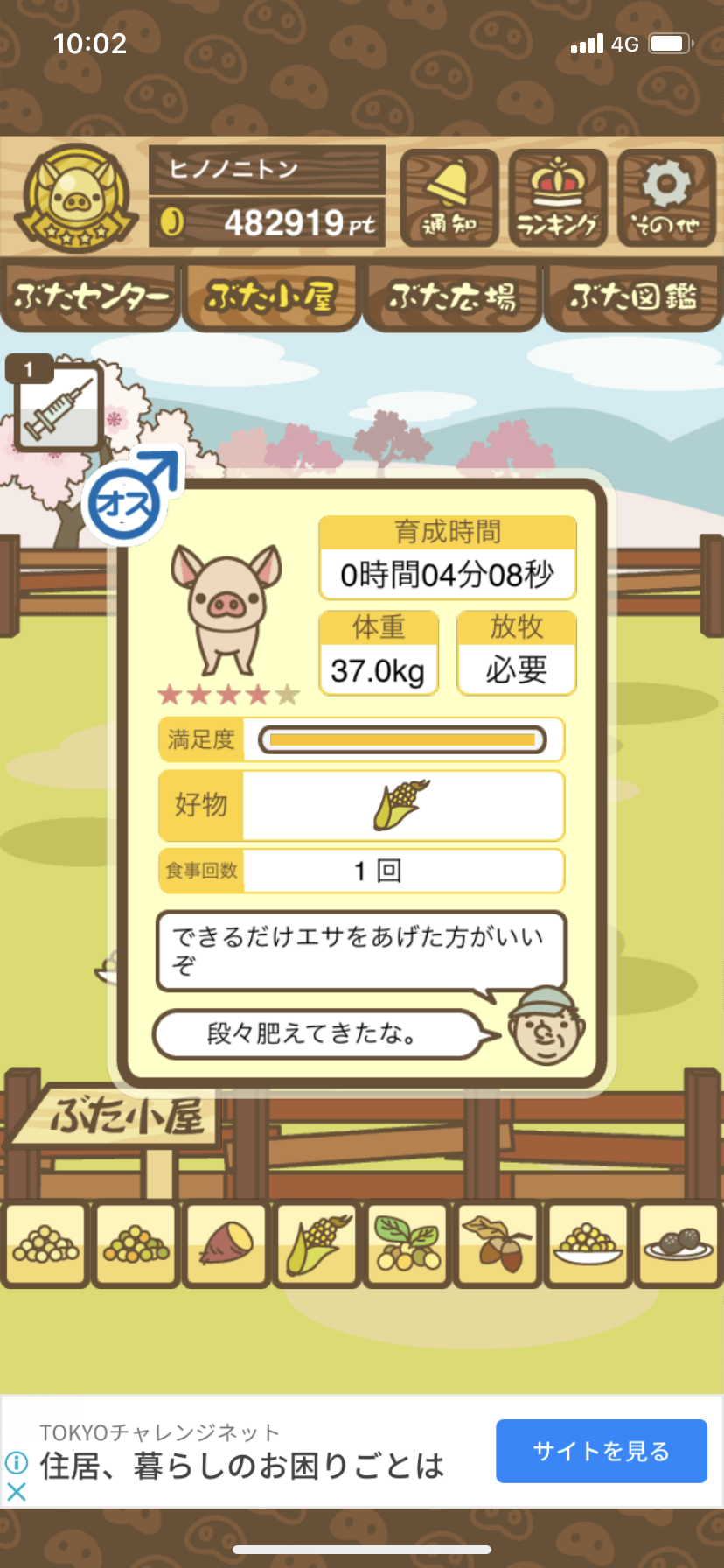This screenshot has width=724, height=1568.
Task: Tap the サイトを見る ad button
Action: coord(601,1451)
